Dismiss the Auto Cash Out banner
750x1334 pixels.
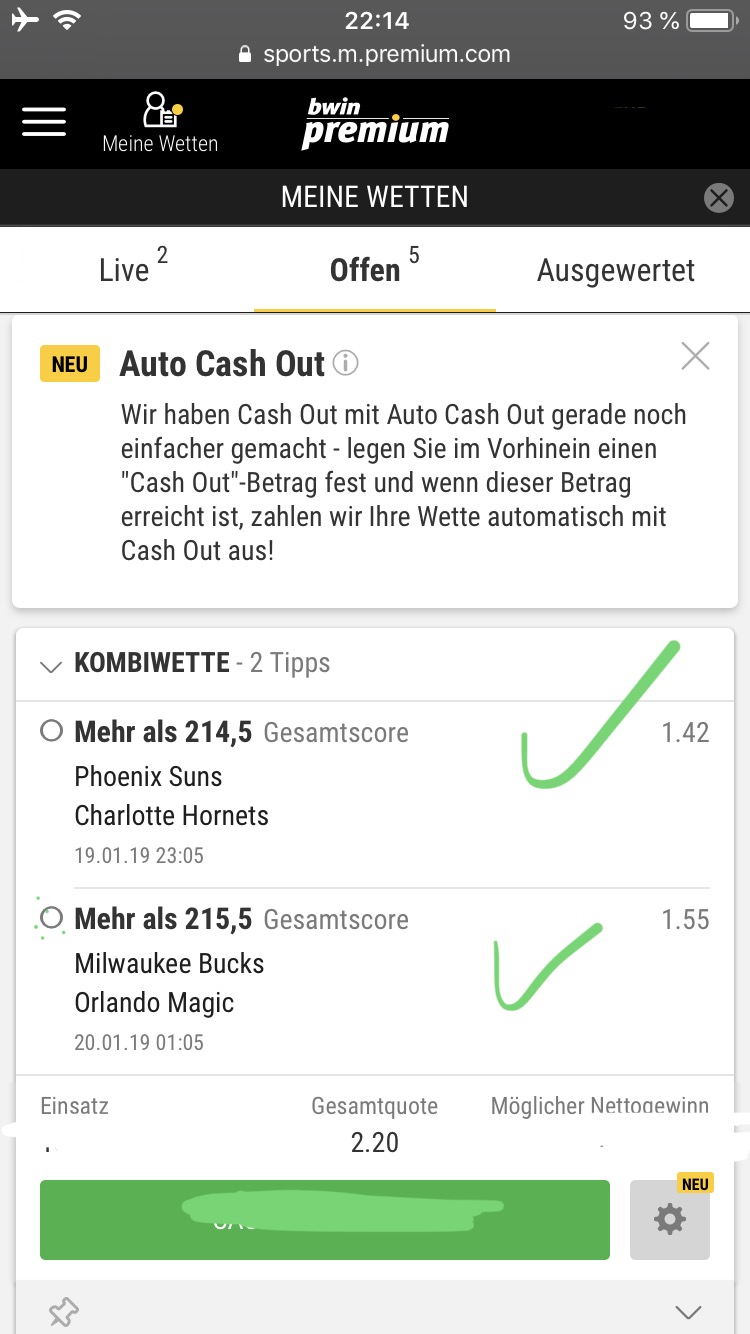click(x=695, y=356)
